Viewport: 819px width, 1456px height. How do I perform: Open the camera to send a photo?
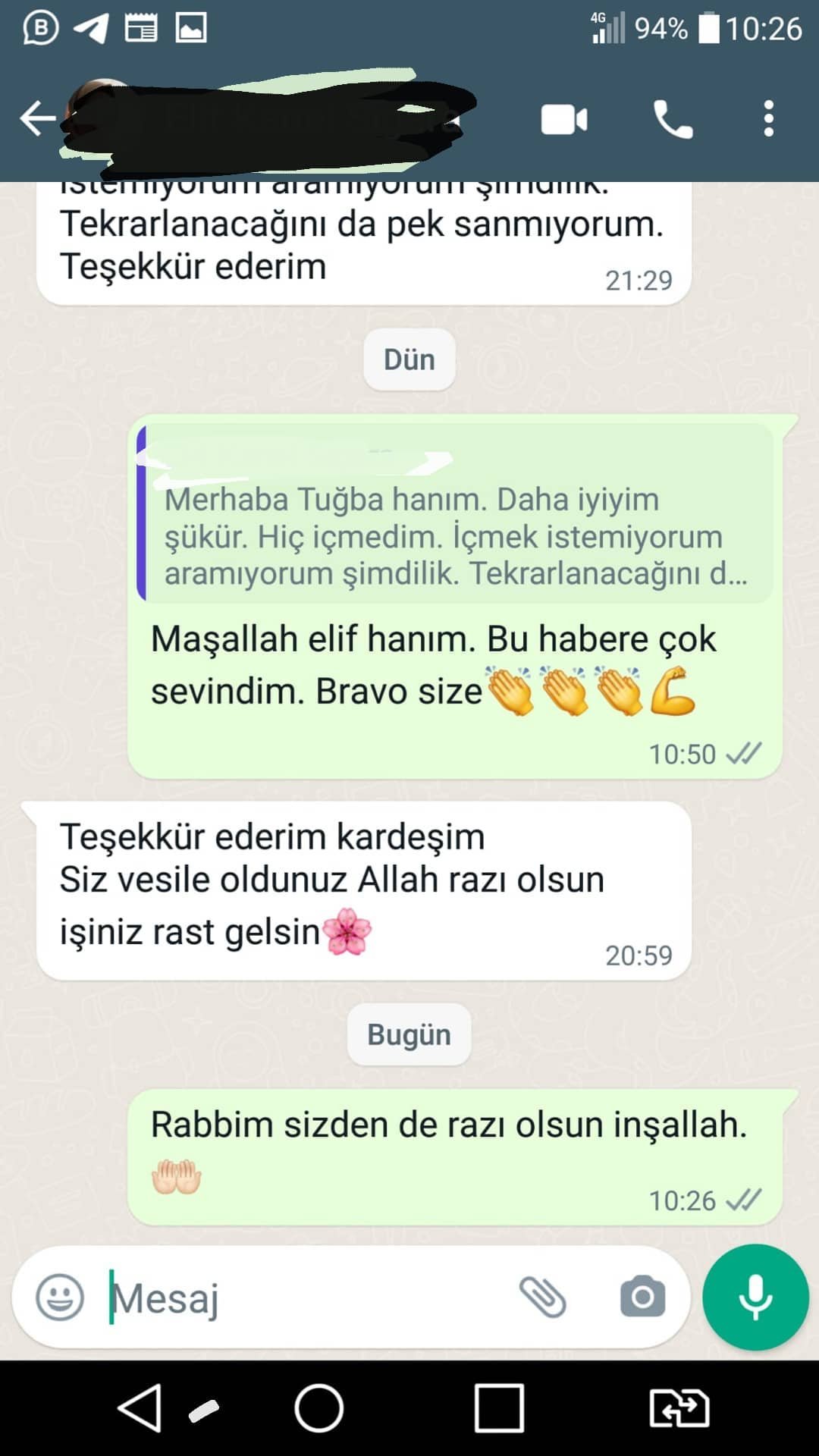coord(642,1297)
